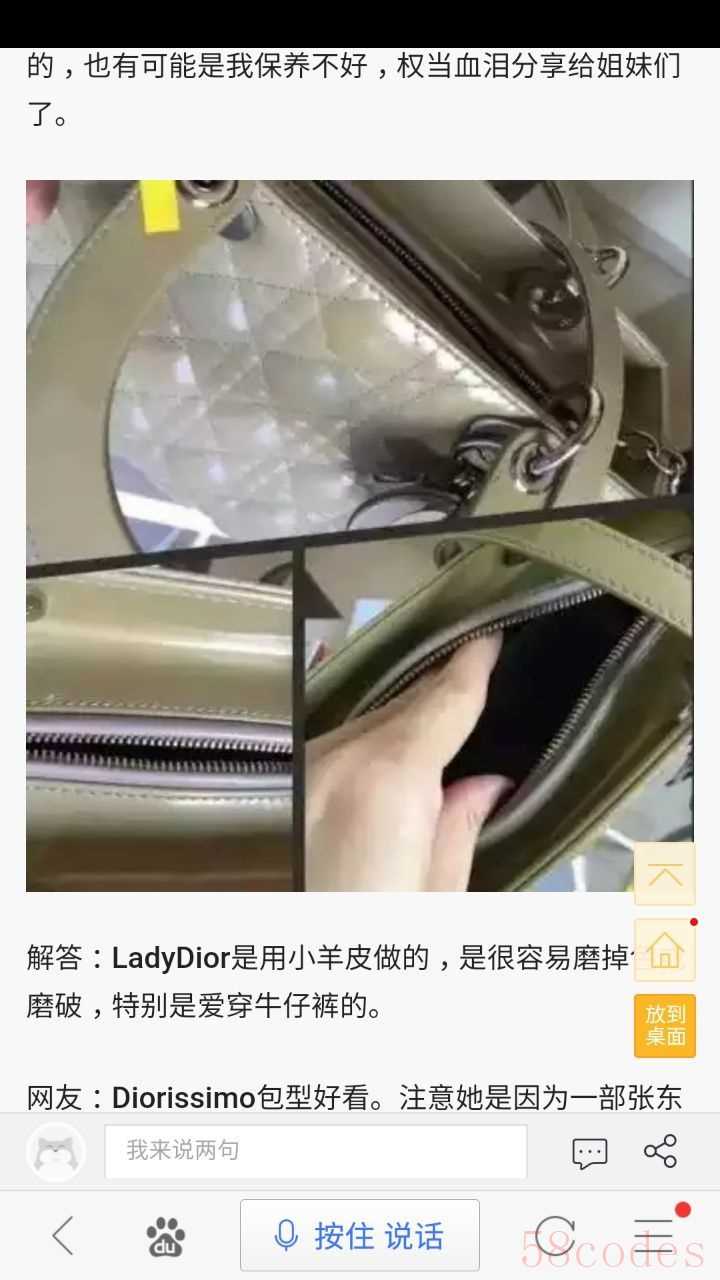Image resolution: width=720 pixels, height=1280 pixels.
Task: Open the user avatar beside comment box
Action: click(56, 1152)
